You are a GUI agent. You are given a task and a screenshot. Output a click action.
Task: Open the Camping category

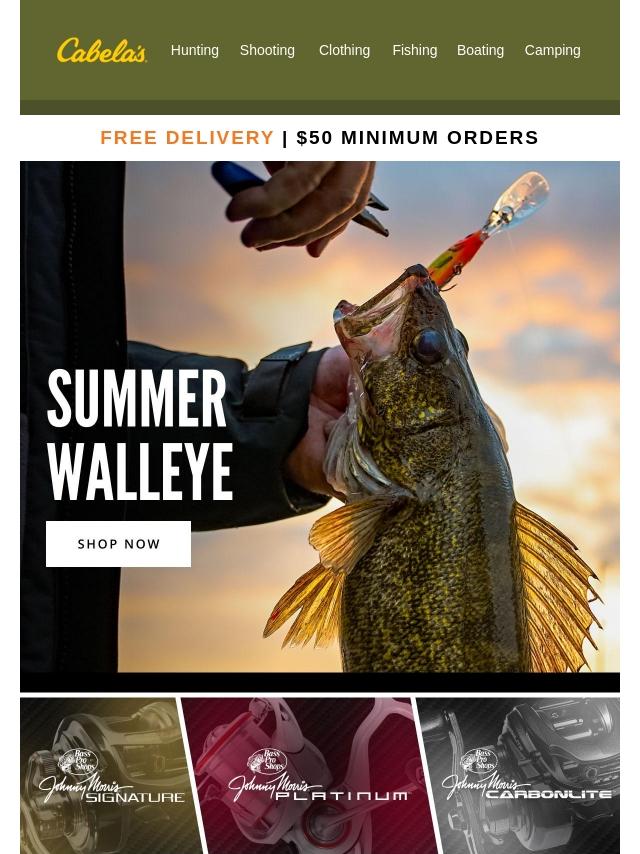point(552,50)
